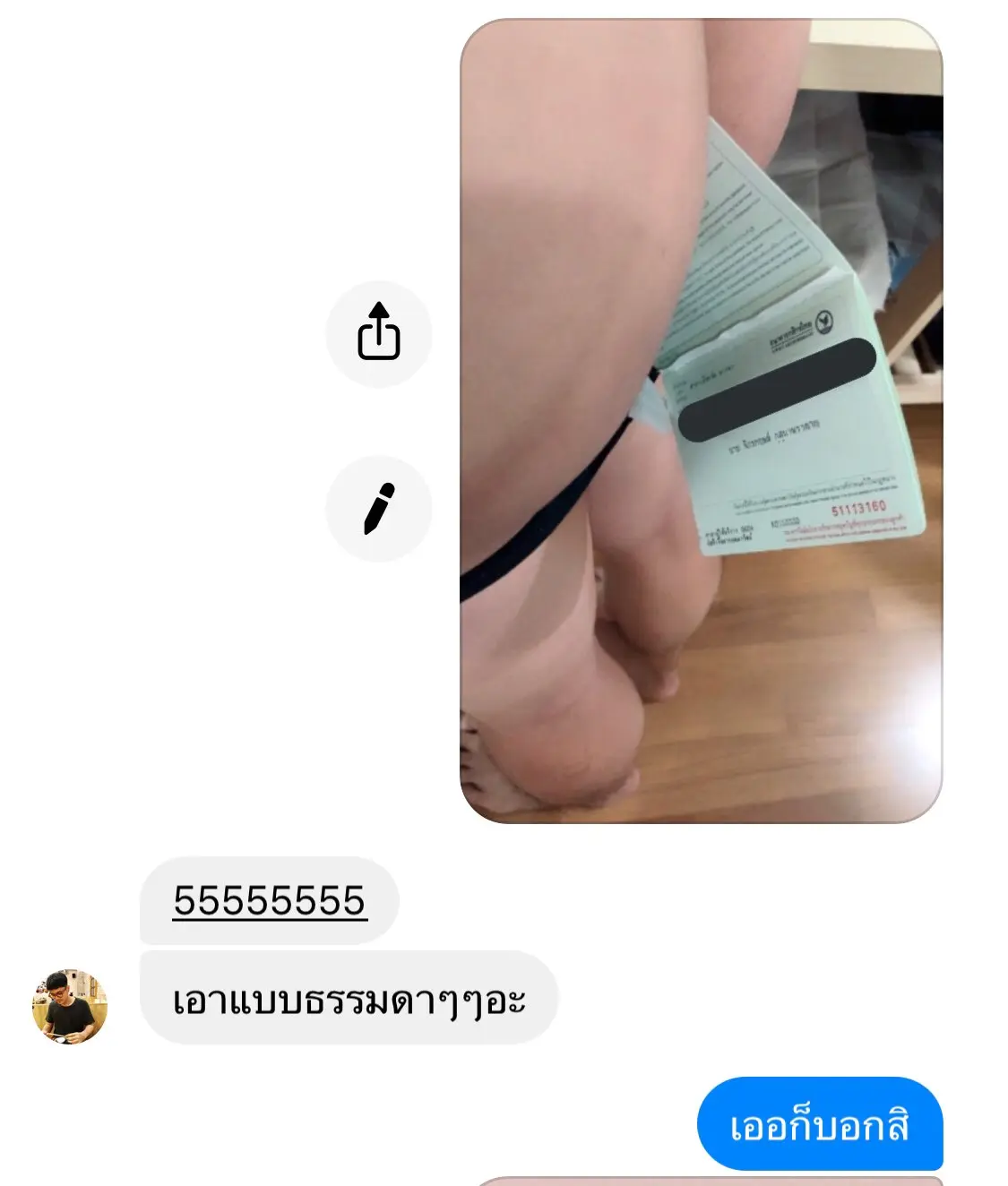The height and width of the screenshot is (1186, 1008).
Task: Open the sender's profile avatar
Action: (x=70, y=1006)
